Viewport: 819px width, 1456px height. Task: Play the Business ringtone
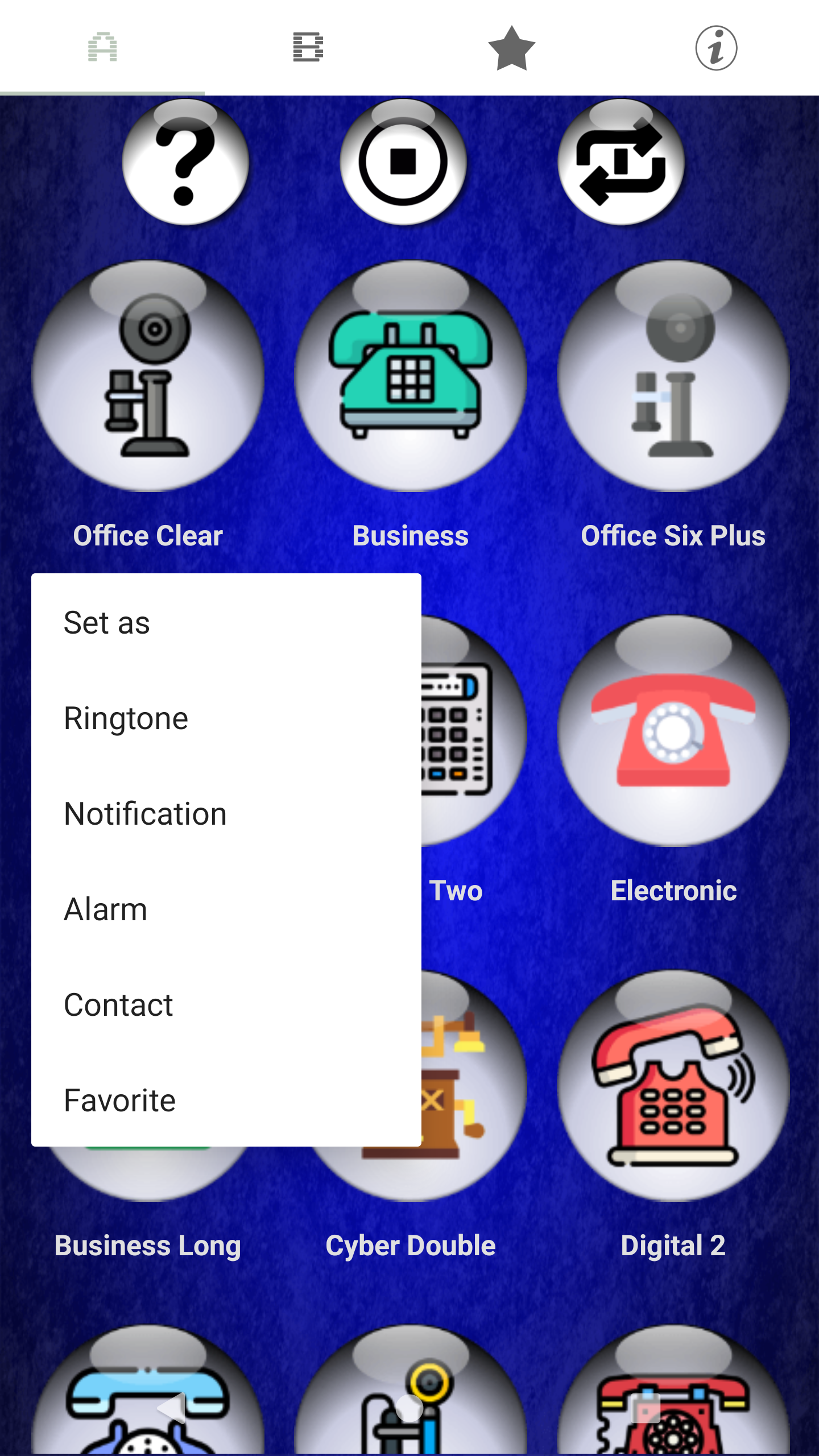411,376
